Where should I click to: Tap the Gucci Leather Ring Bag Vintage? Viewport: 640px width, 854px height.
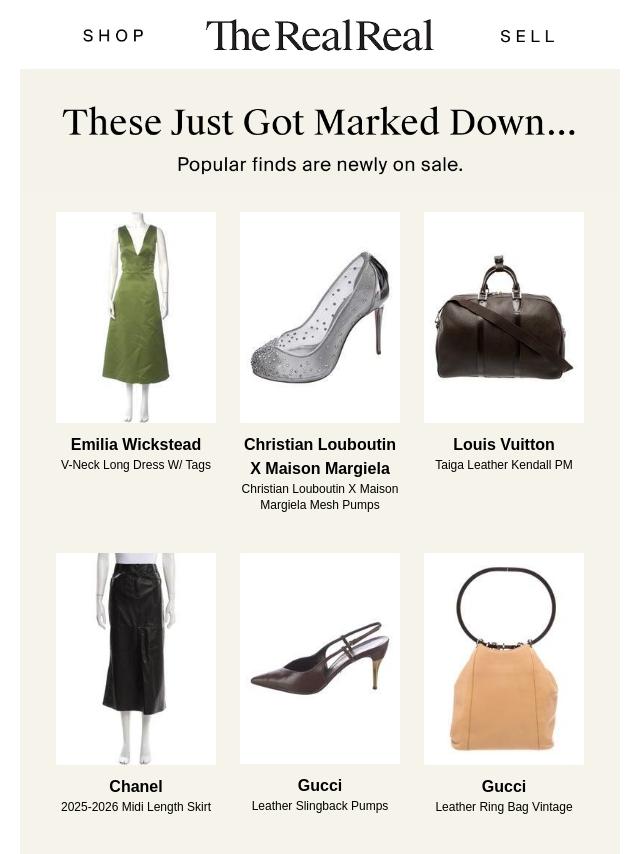(x=504, y=658)
